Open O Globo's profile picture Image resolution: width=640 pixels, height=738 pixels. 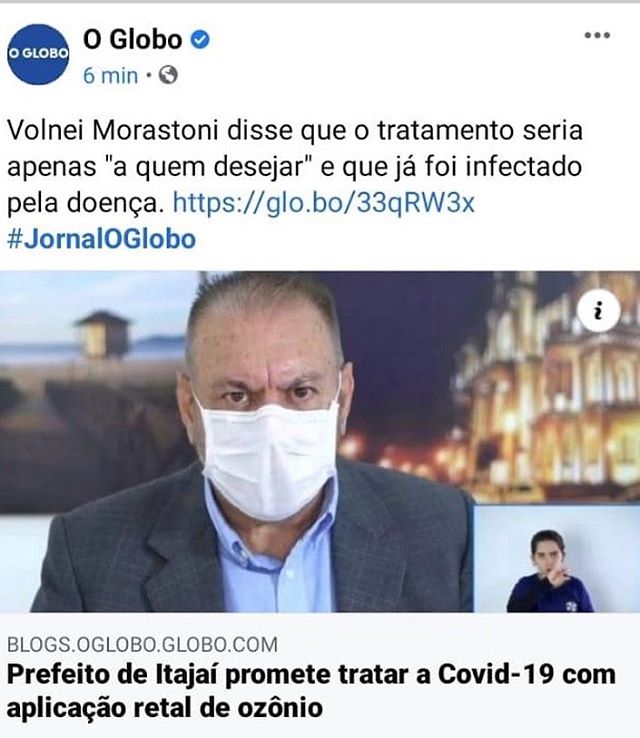(x=38, y=55)
